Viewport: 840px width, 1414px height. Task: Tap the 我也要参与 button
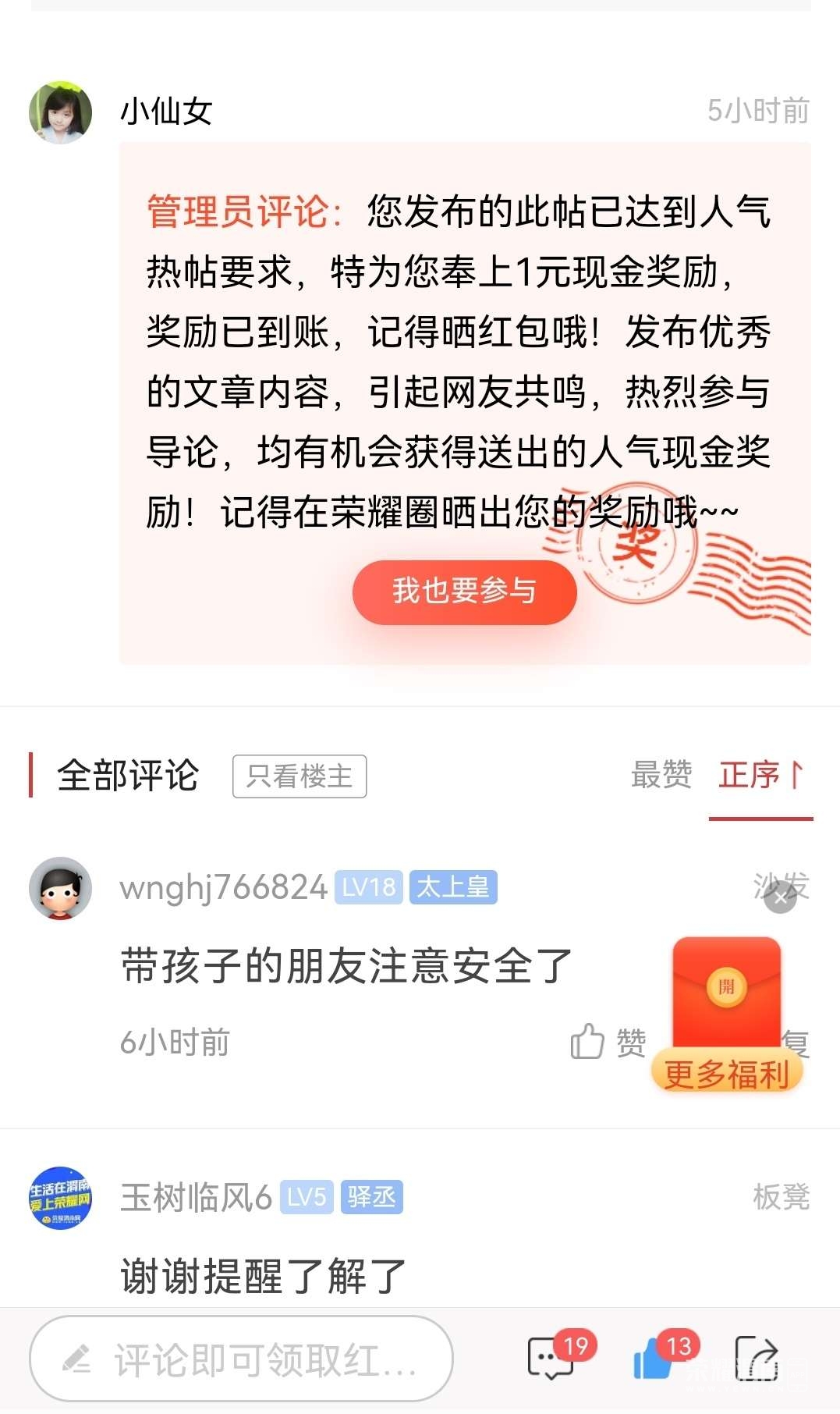(464, 592)
